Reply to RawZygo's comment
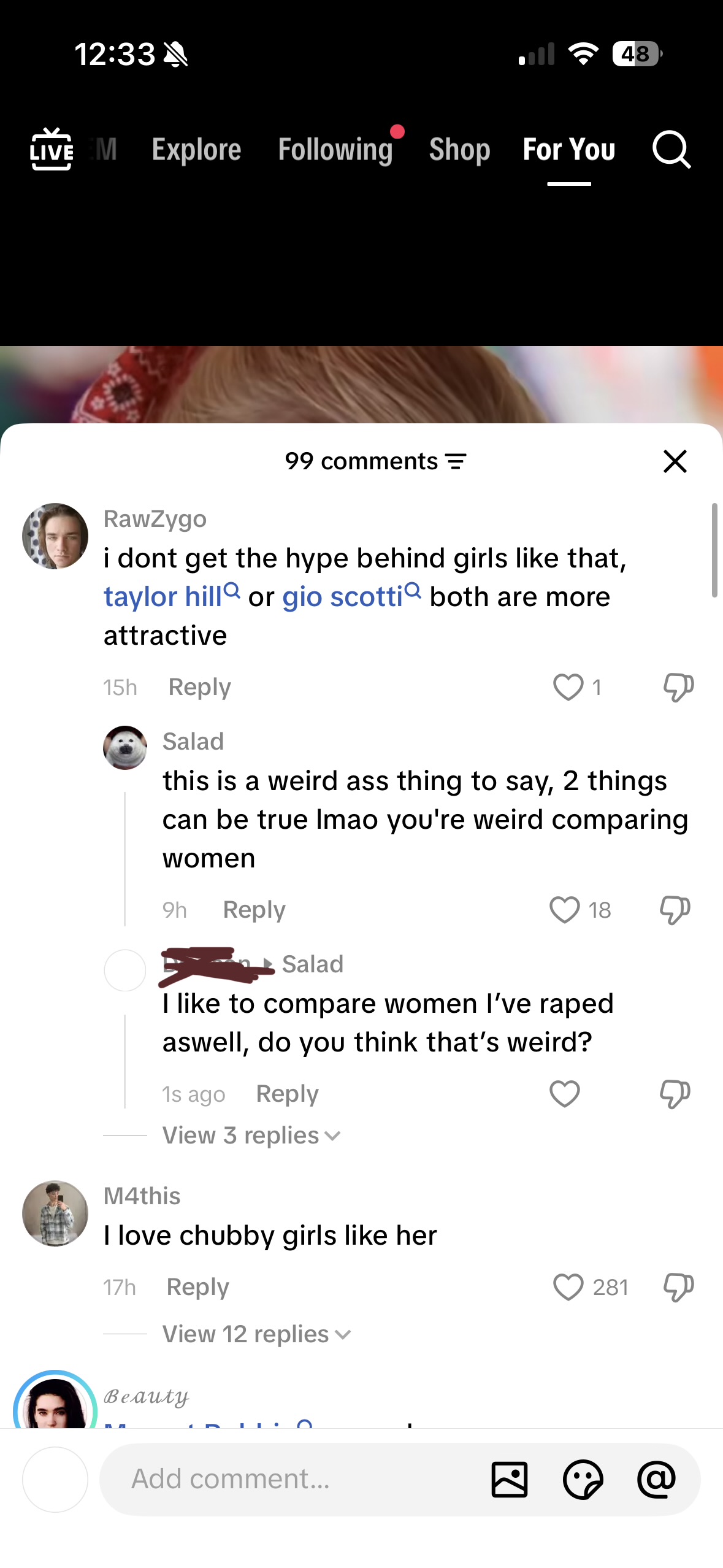The width and height of the screenshot is (723, 1568). 199,687
